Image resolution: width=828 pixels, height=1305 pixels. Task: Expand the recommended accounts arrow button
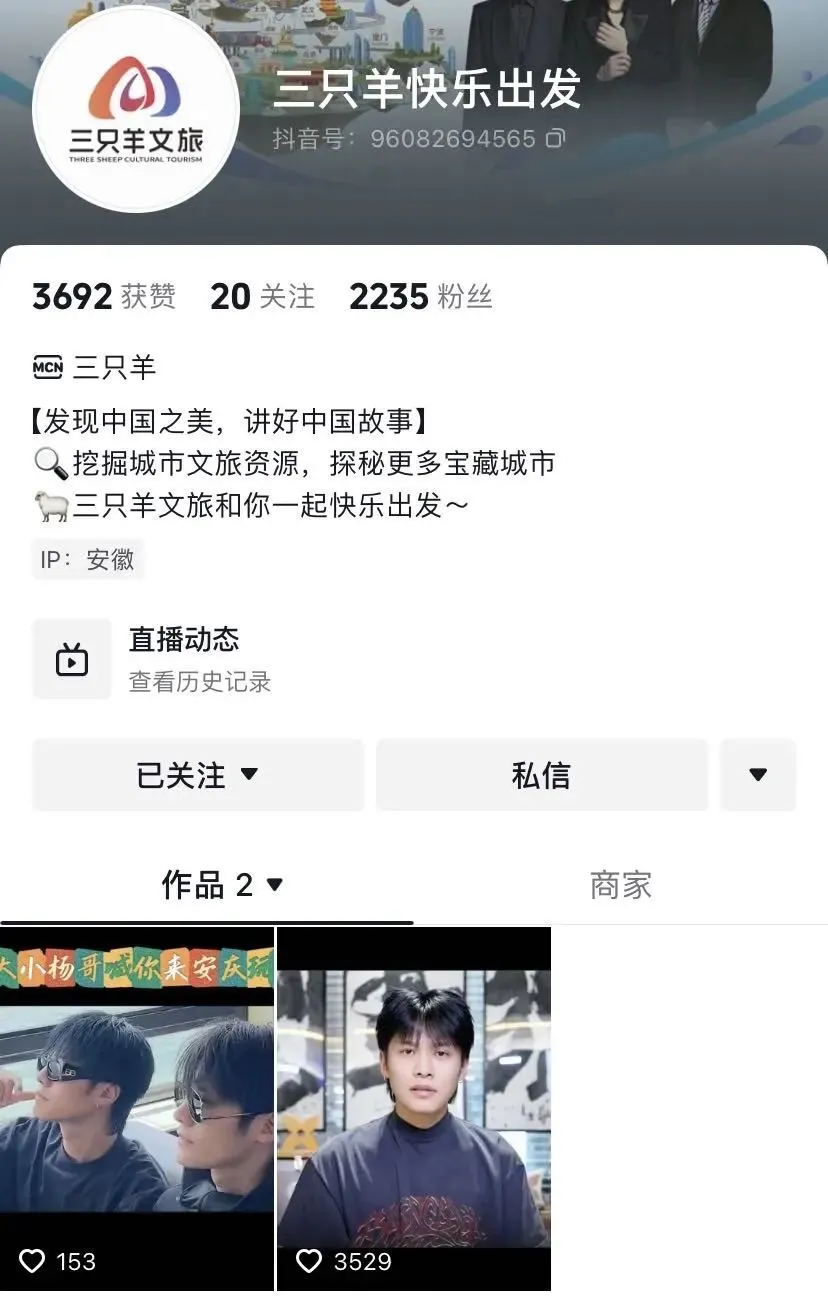(758, 775)
